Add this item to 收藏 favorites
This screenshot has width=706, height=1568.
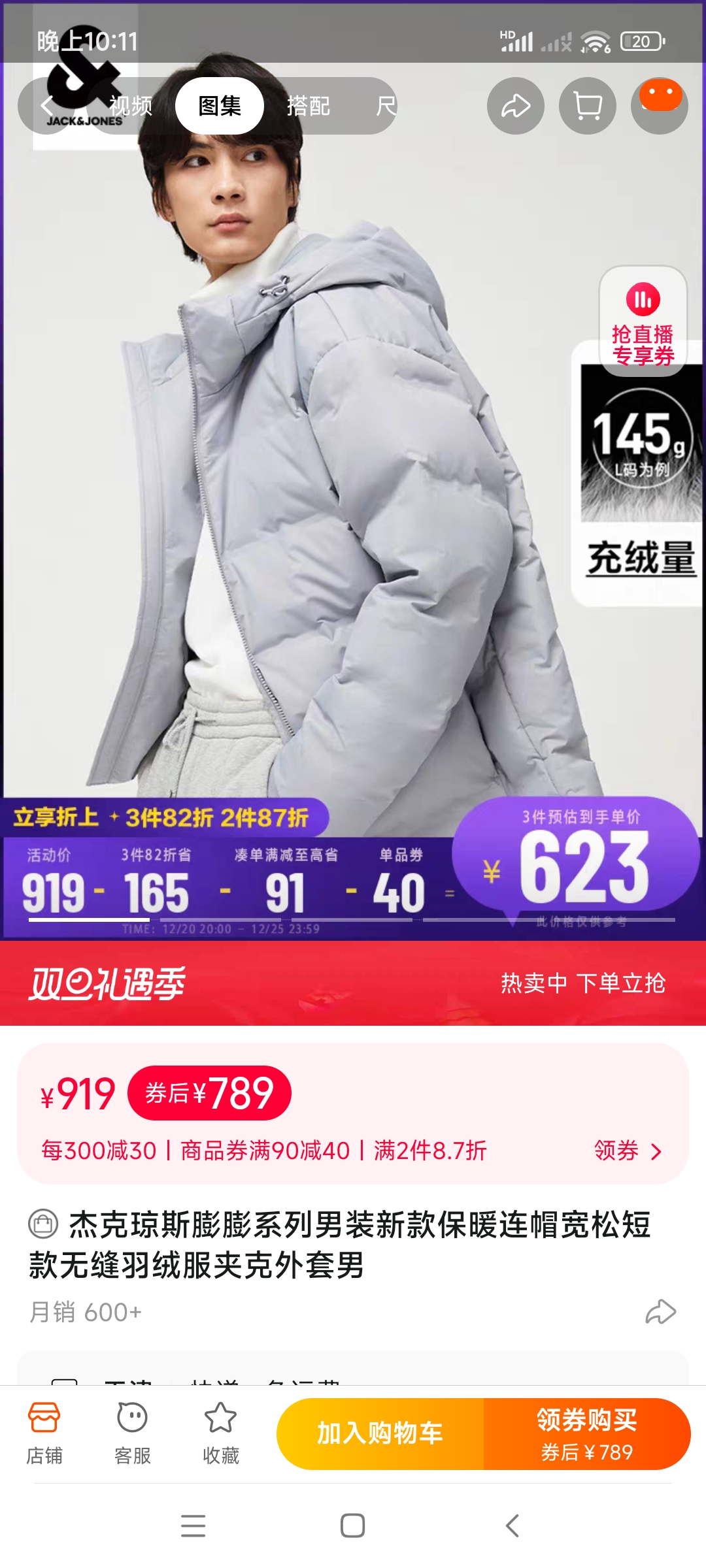221,1433
